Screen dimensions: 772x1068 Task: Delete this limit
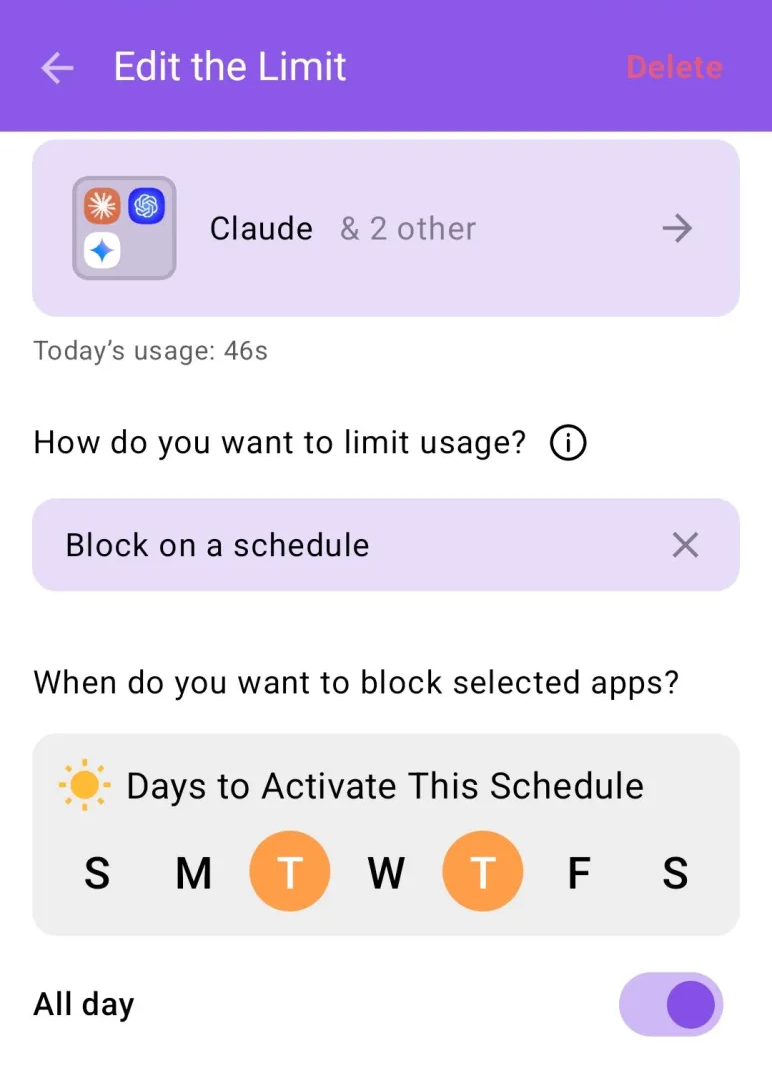[674, 68]
